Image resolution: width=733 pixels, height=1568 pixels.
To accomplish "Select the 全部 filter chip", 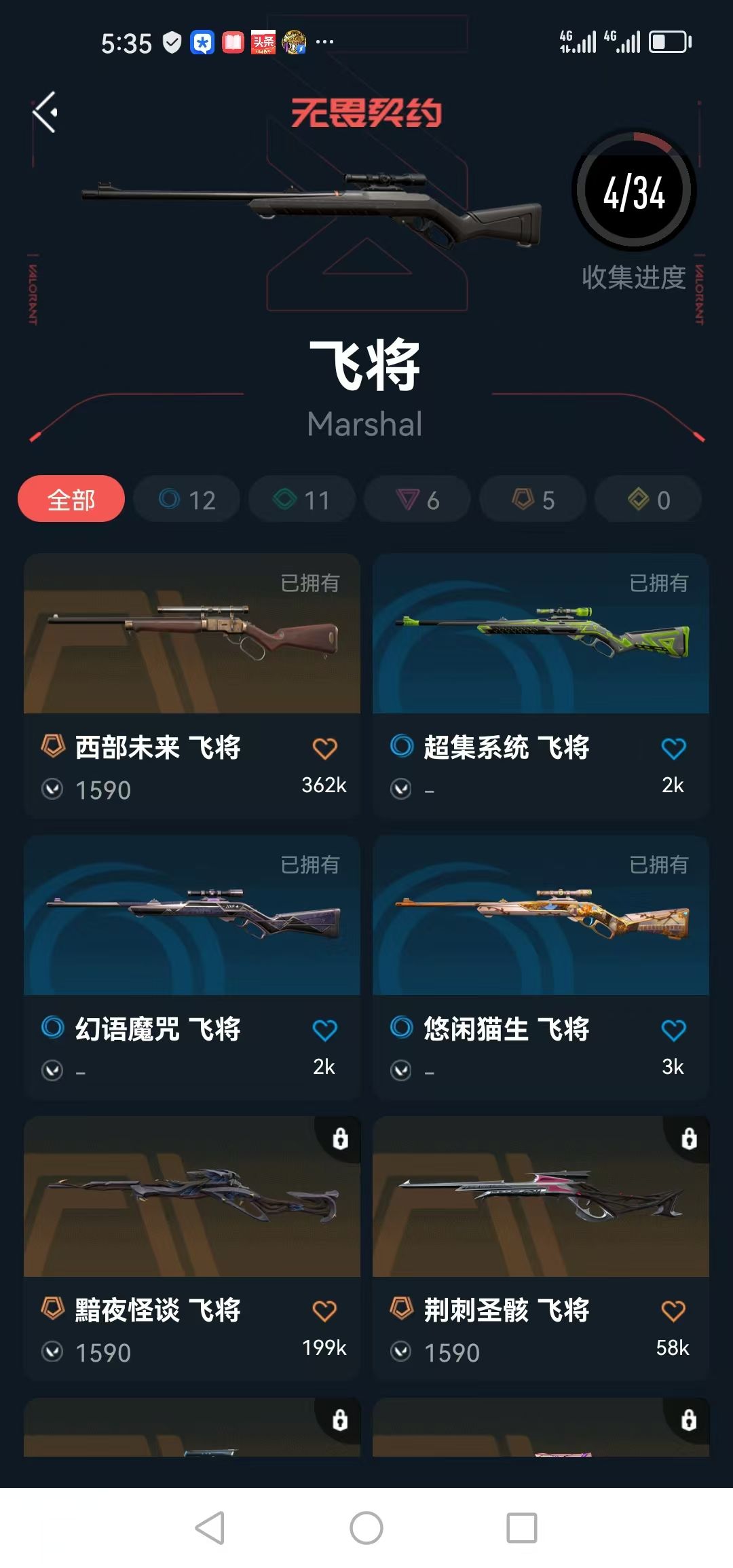I will click(71, 499).
